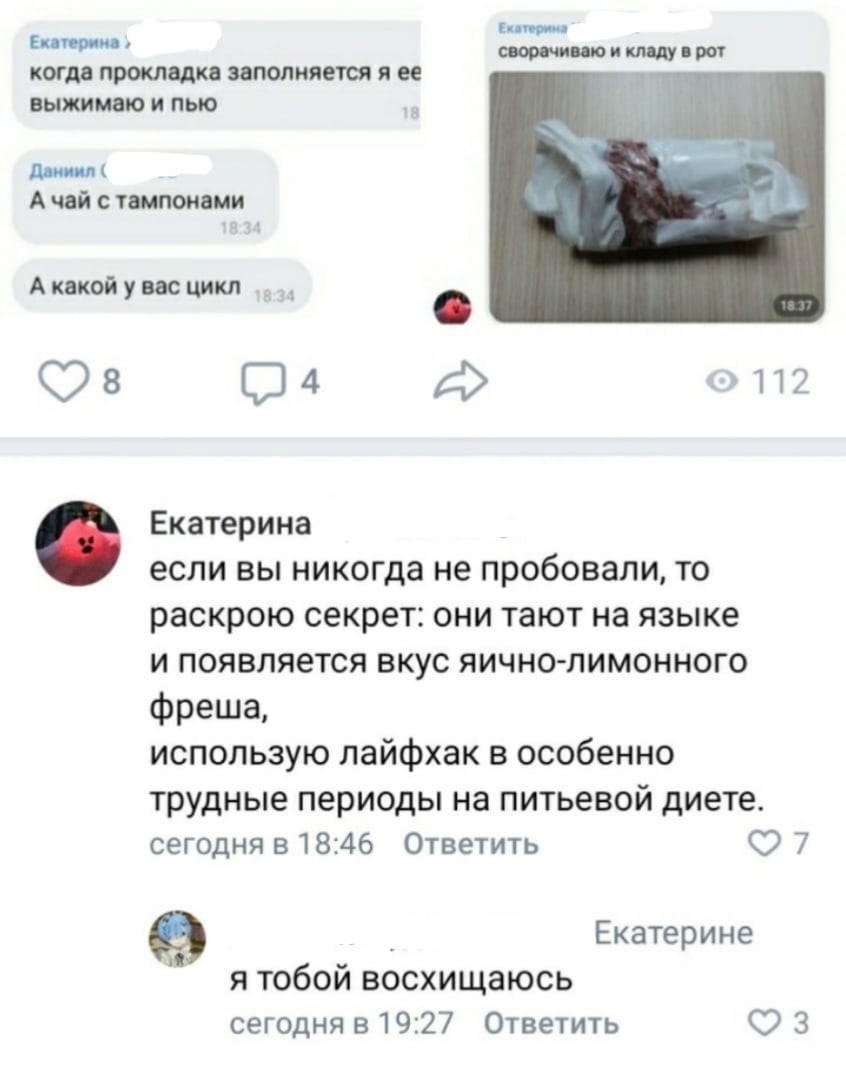Viewport: 846px width, 1080px height.
Task: Like the post with 8 likes
Action: click(58, 381)
